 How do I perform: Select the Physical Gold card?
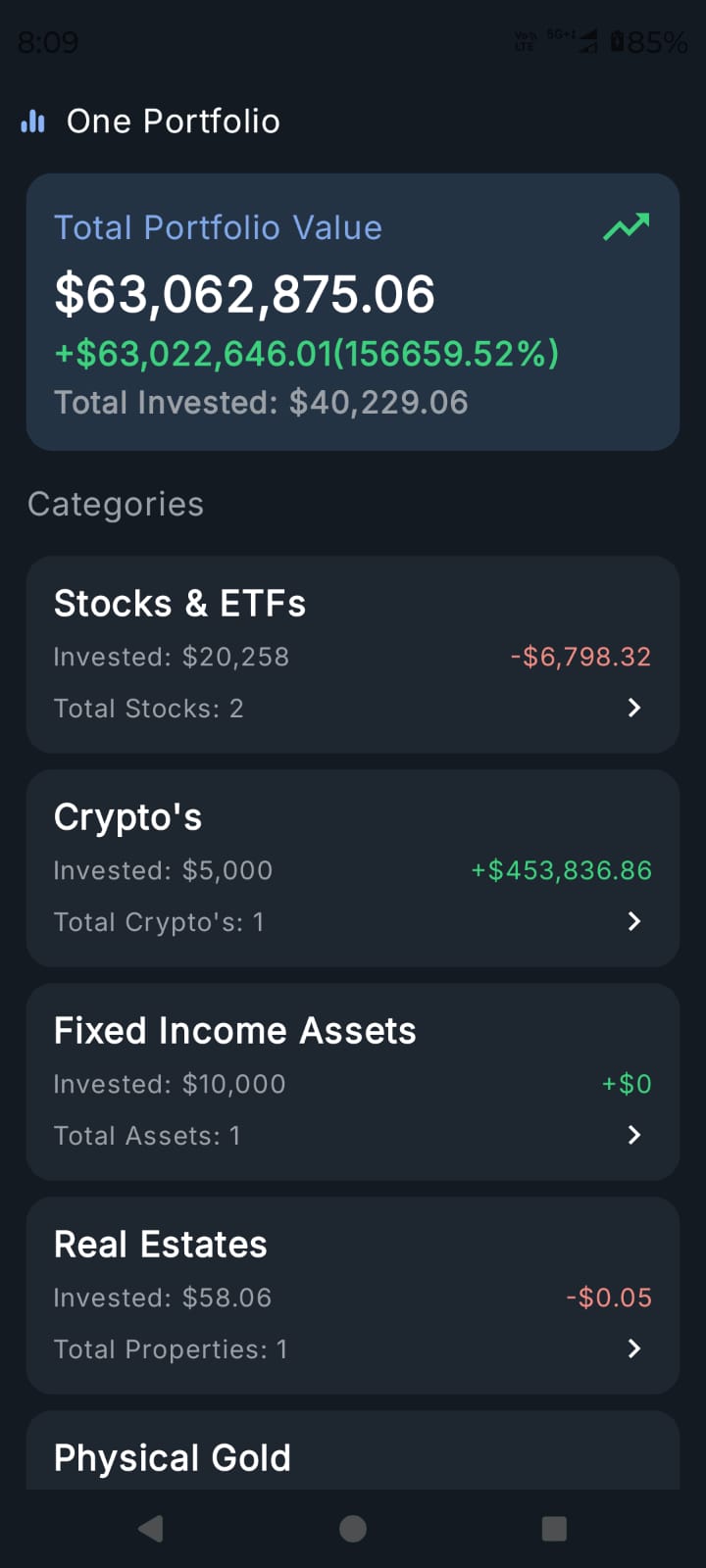352,1456
